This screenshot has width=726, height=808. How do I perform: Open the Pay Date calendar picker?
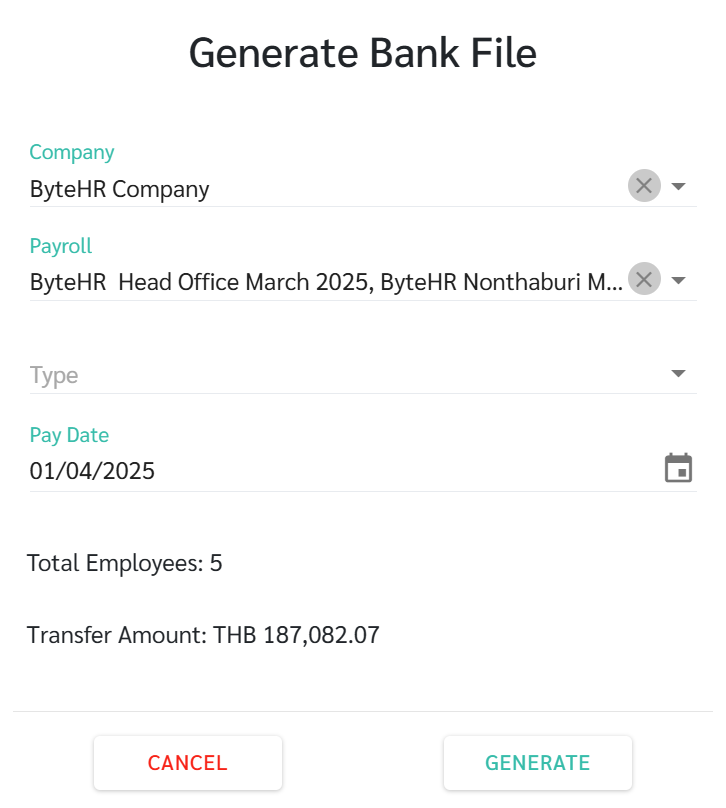pos(678,468)
